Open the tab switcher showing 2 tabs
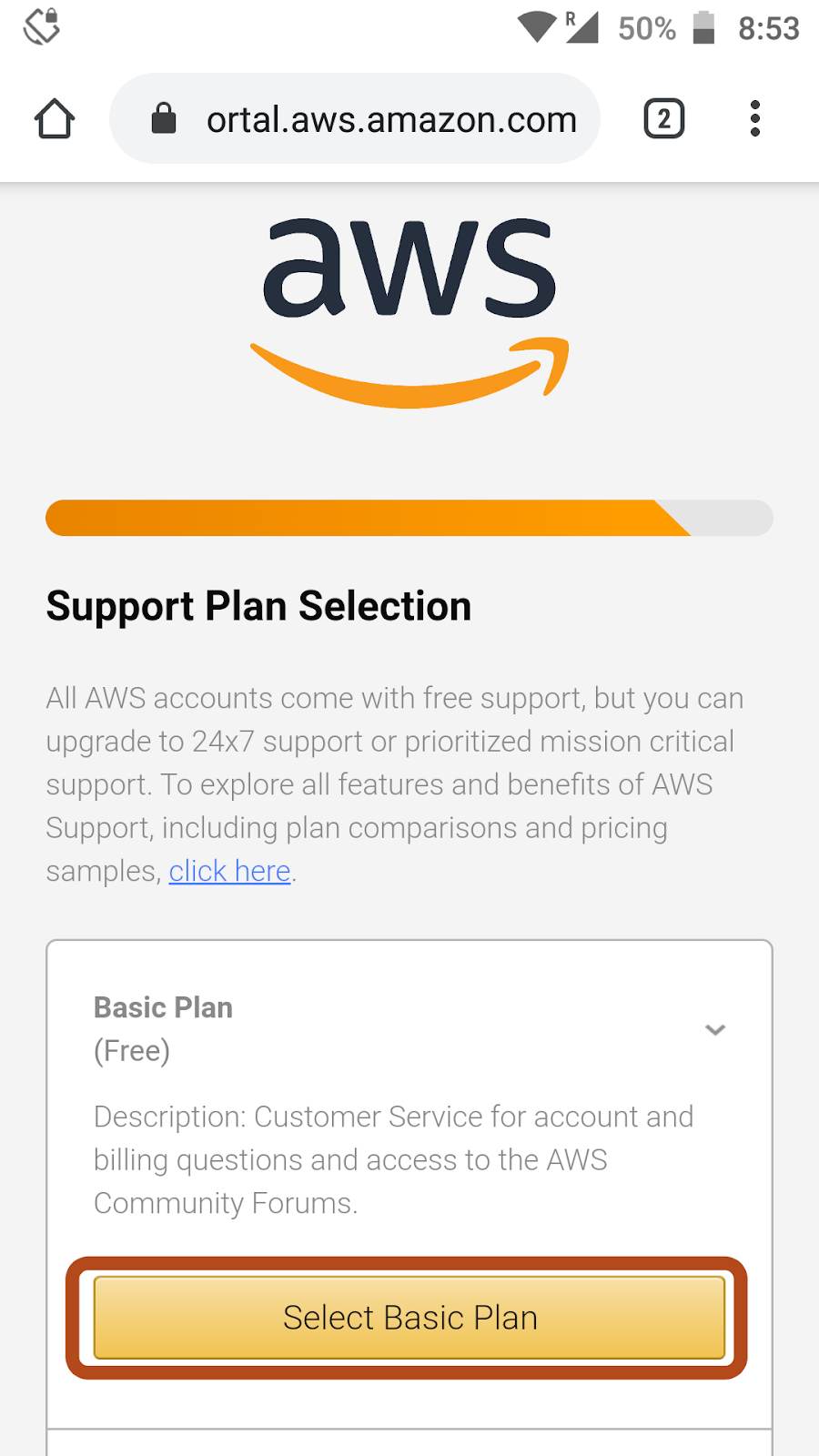819x1456 pixels. [x=663, y=118]
